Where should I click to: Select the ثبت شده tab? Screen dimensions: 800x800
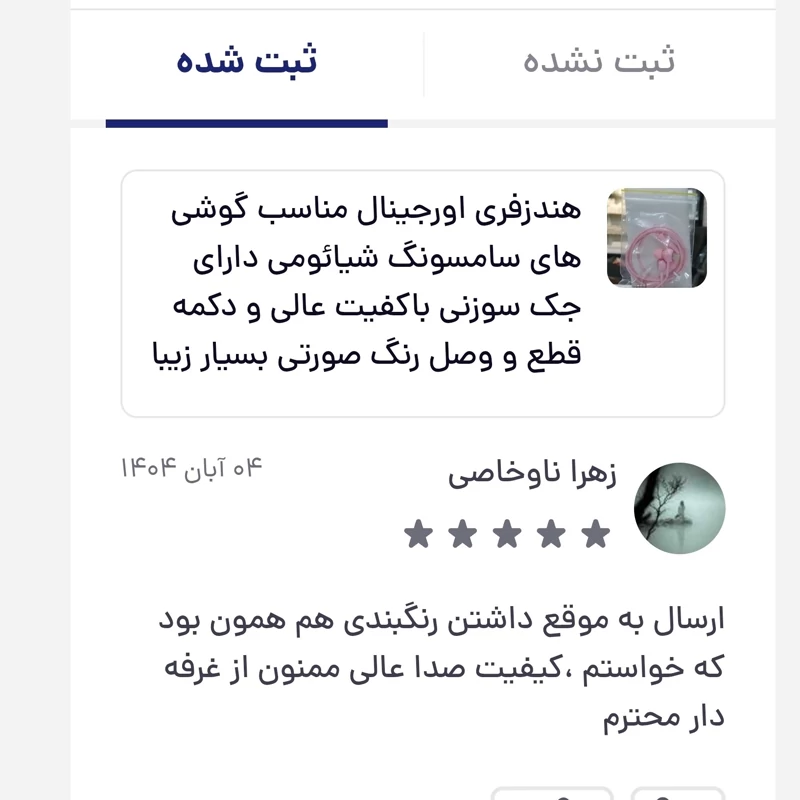pos(247,62)
